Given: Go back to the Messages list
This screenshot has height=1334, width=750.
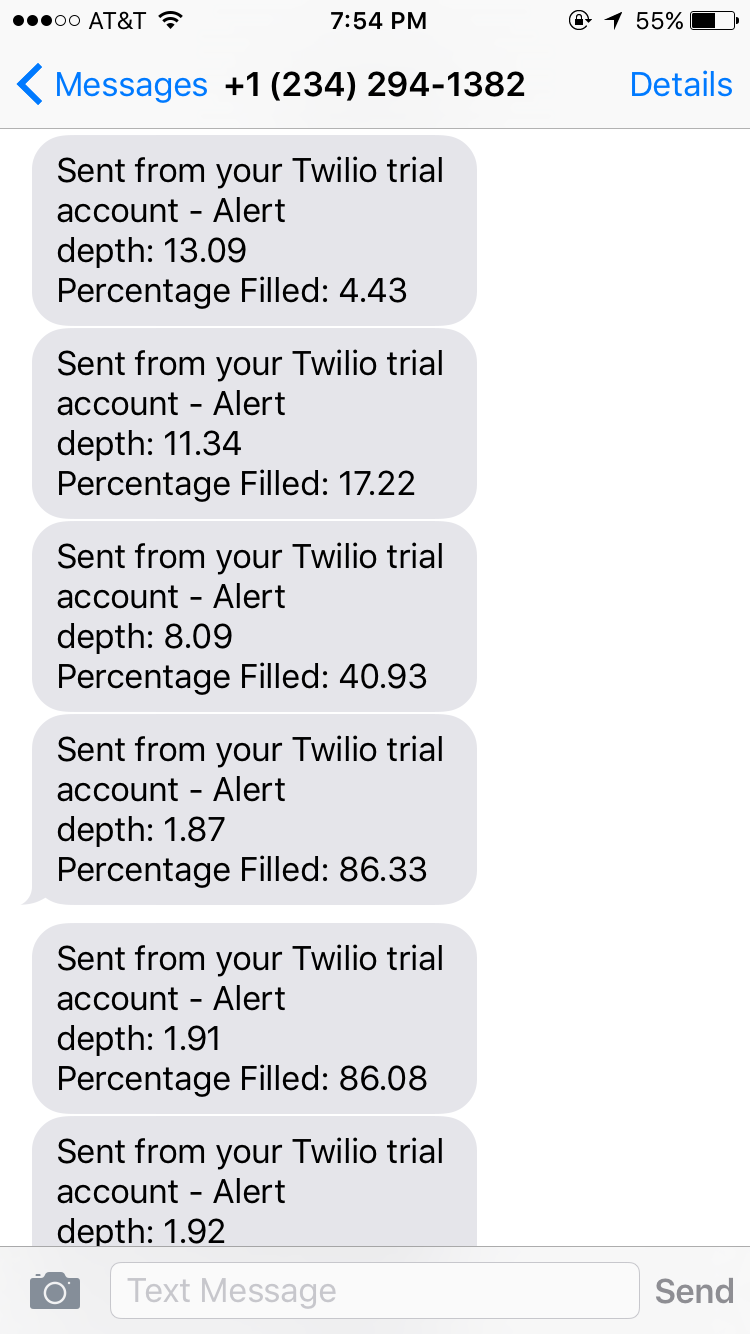Looking at the screenshot, I should [x=112, y=85].
